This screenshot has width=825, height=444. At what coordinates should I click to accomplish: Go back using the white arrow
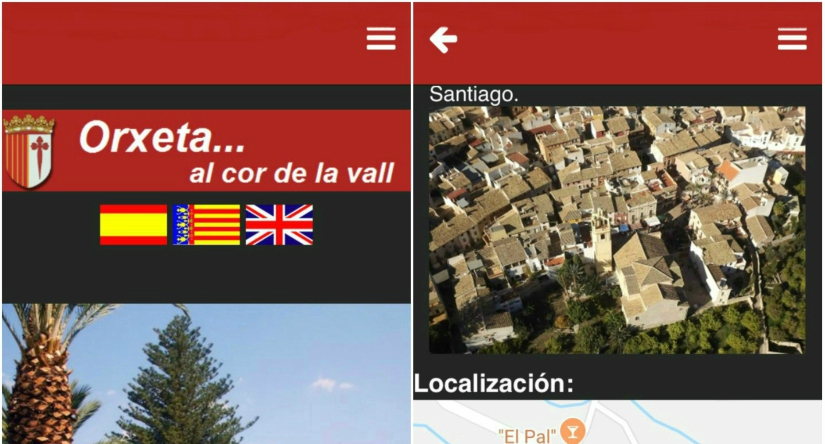[443, 39]
